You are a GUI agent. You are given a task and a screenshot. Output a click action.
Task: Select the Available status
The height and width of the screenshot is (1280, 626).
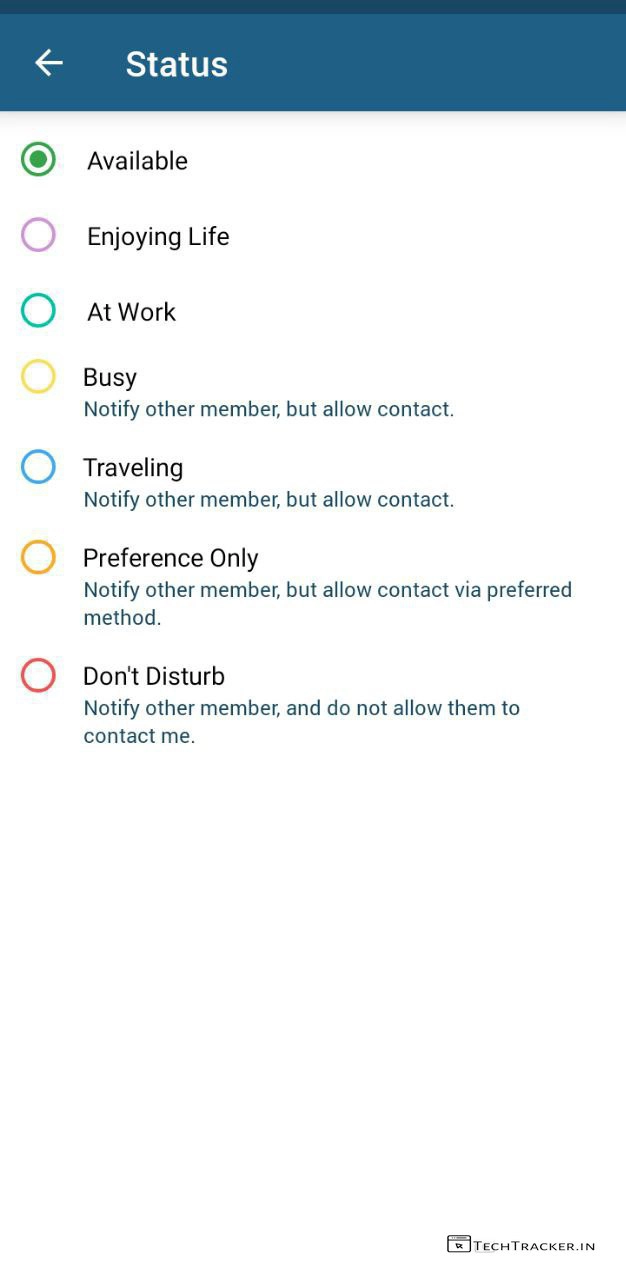click(x=38, y=160)
